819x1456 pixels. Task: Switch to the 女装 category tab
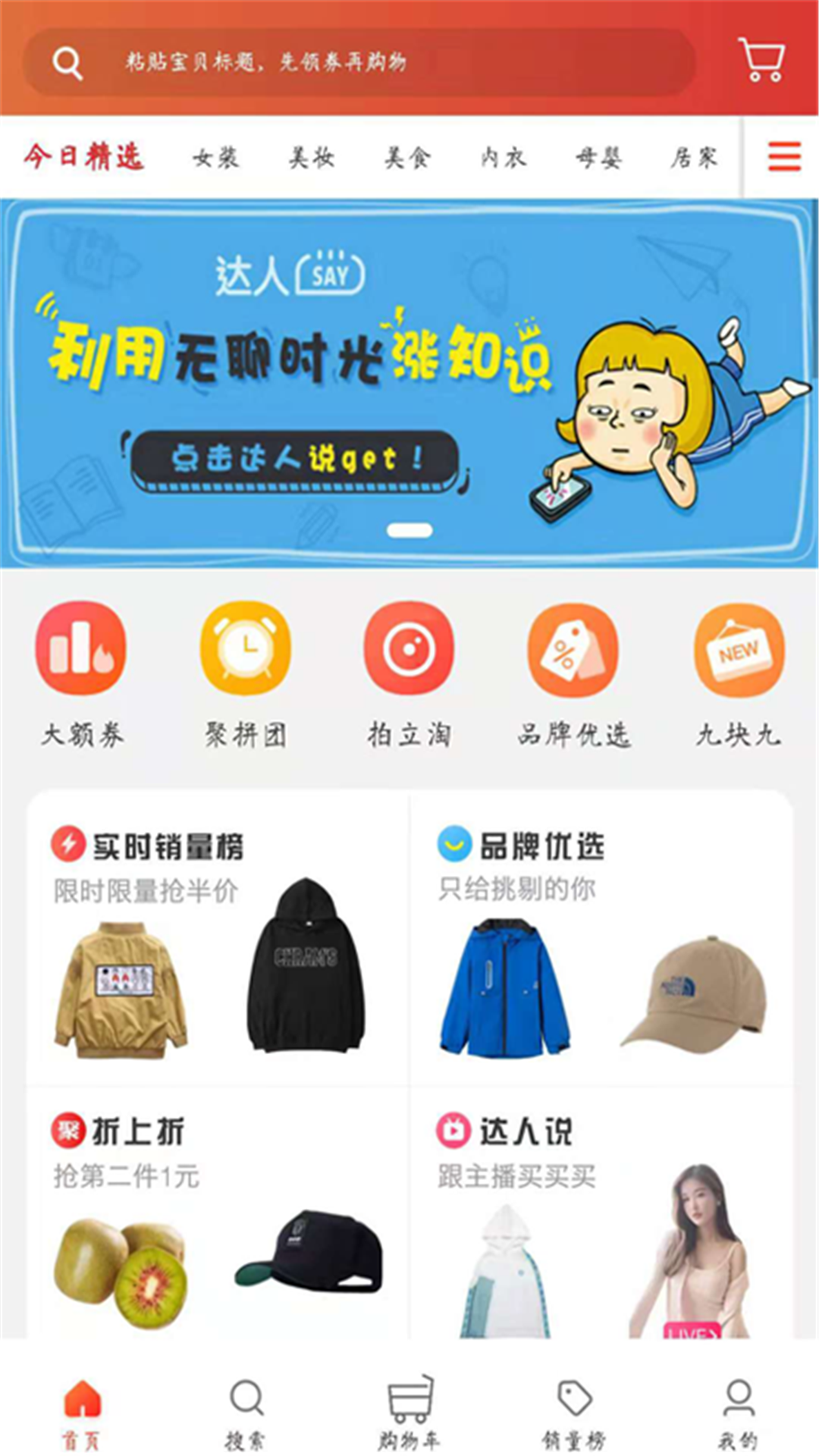(x=217, y=157)
